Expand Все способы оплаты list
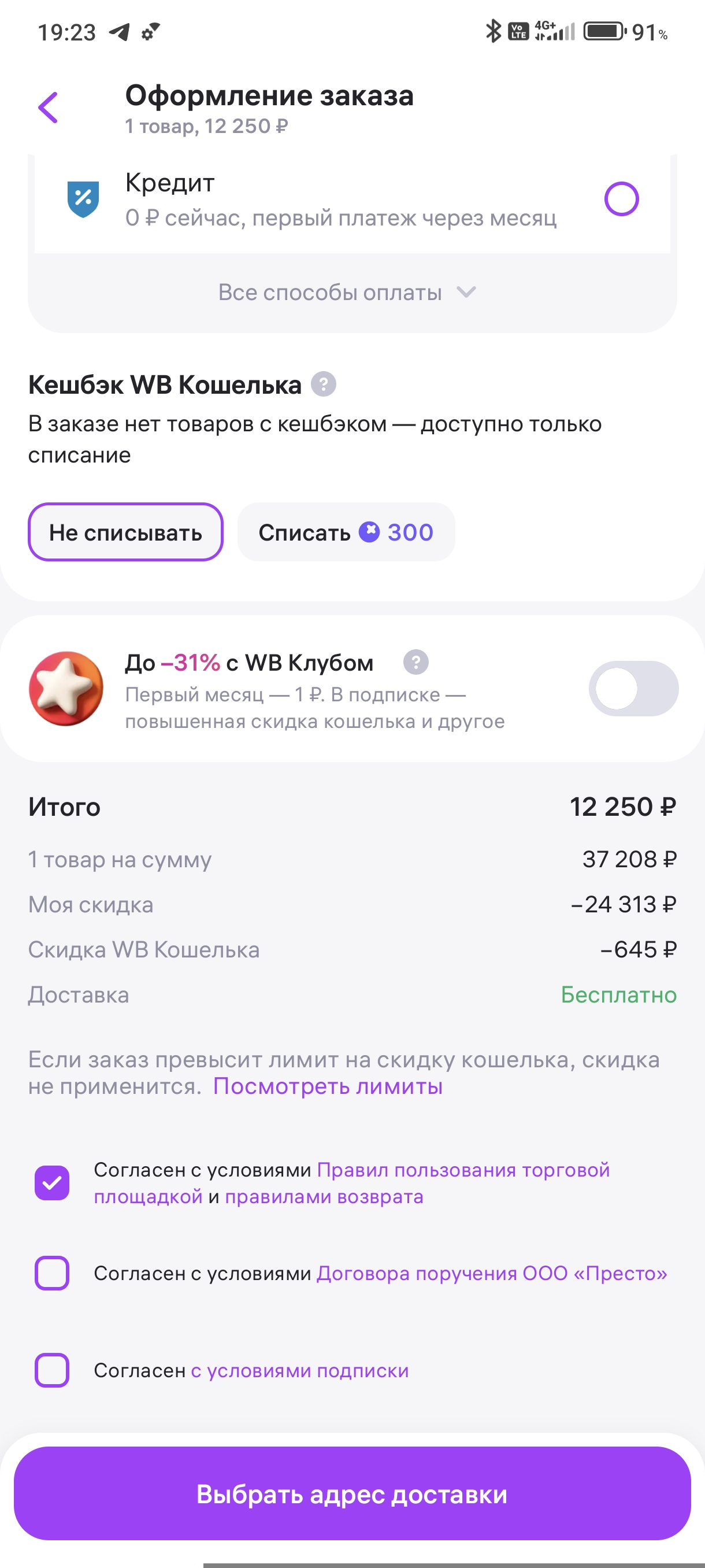The image size is (705, 1568). 347,293
